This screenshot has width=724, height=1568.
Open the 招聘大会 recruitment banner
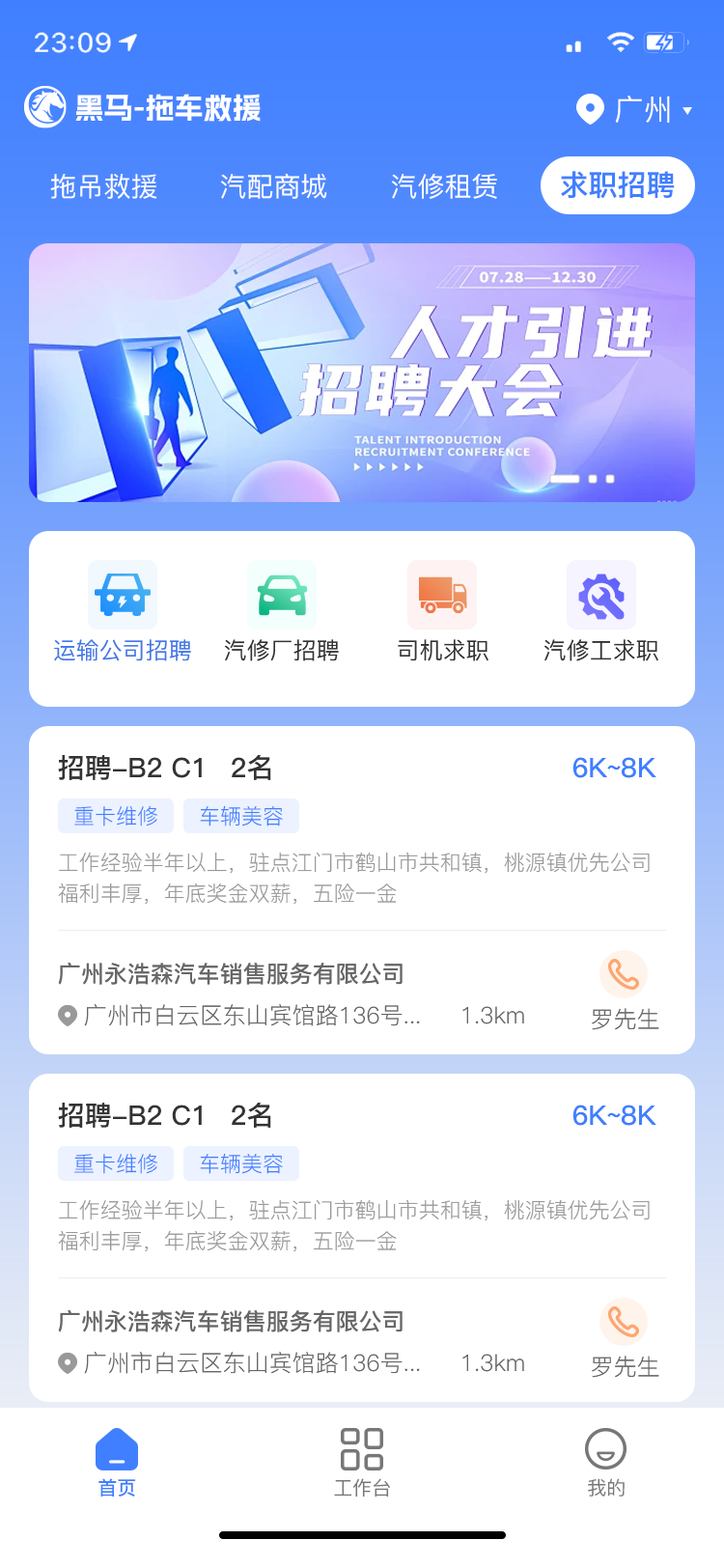[x=362, y=373]
